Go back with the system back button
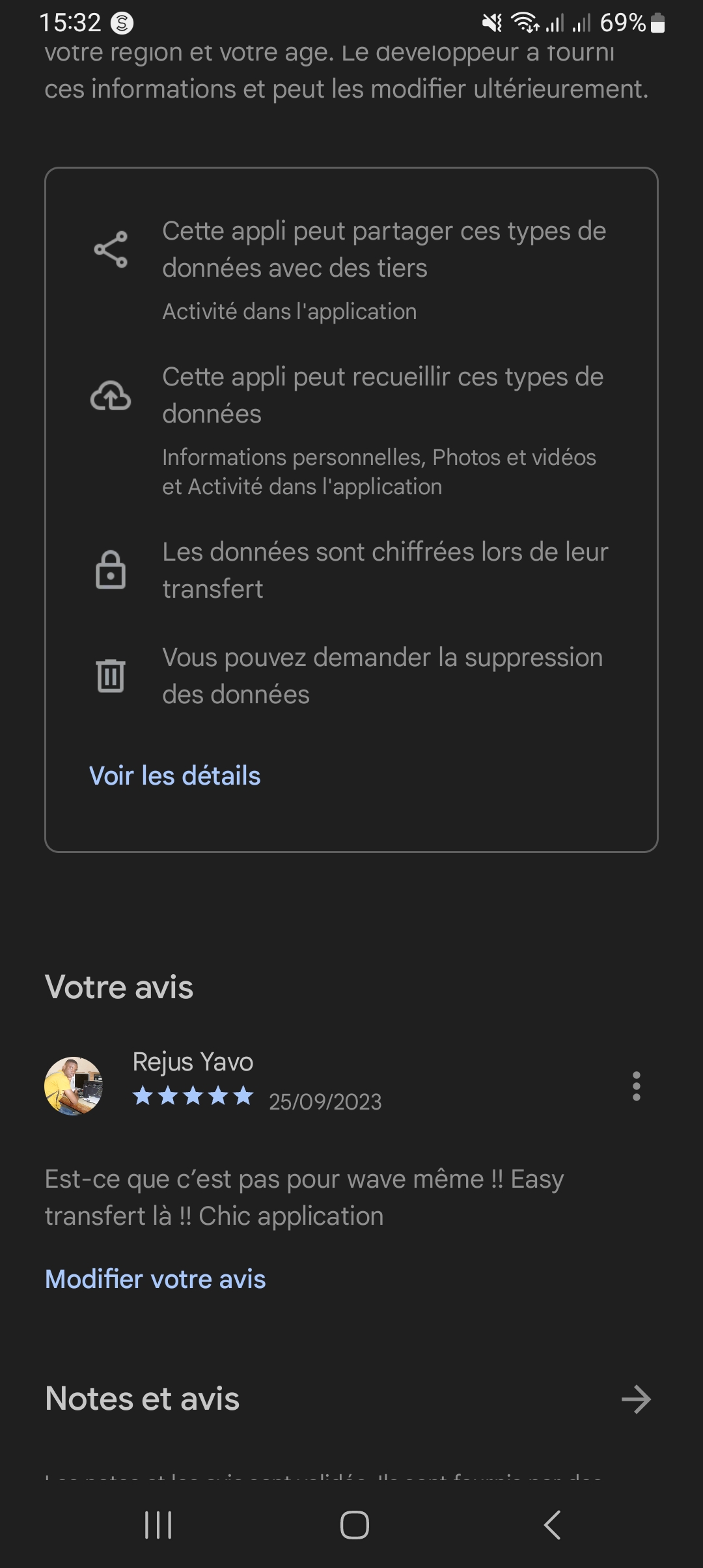Image resolution: width=703 pixels, height=1568 pixels. [552, 1525]
